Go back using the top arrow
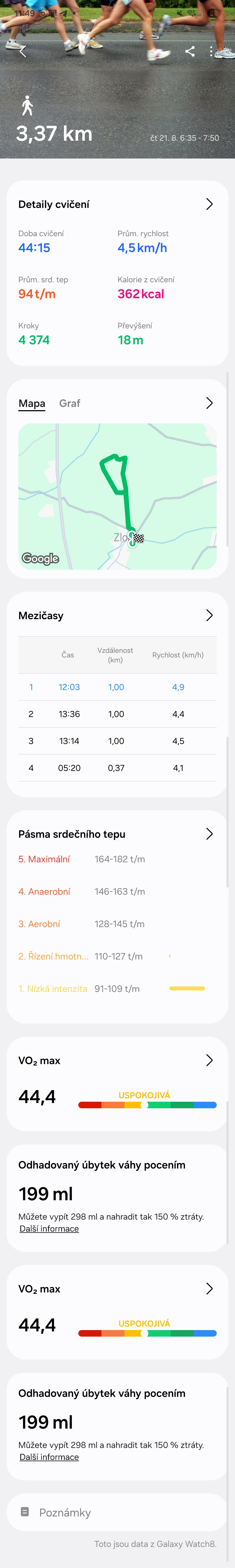235x1568 pixels. point(23,52)
